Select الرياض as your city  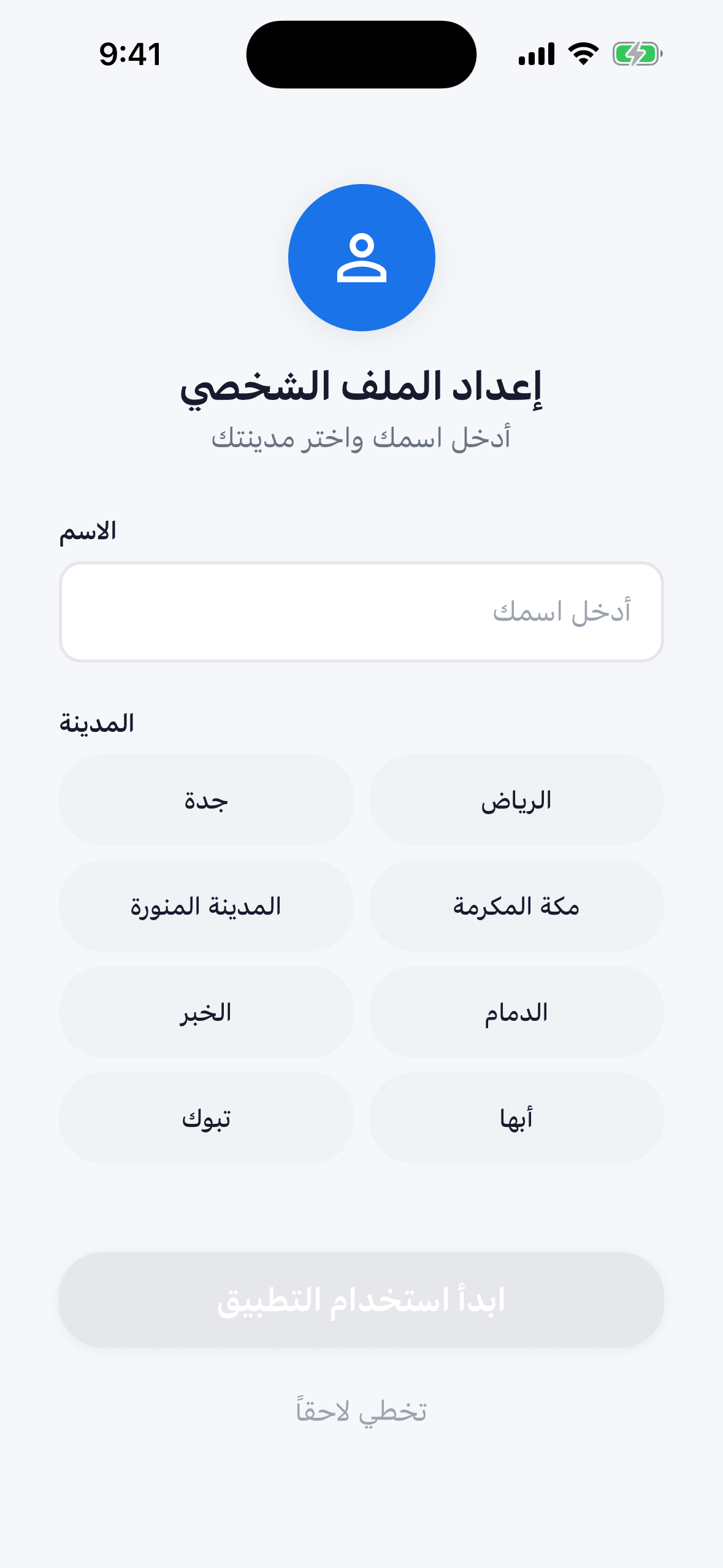pyautogui.click(x=516, y=799)
